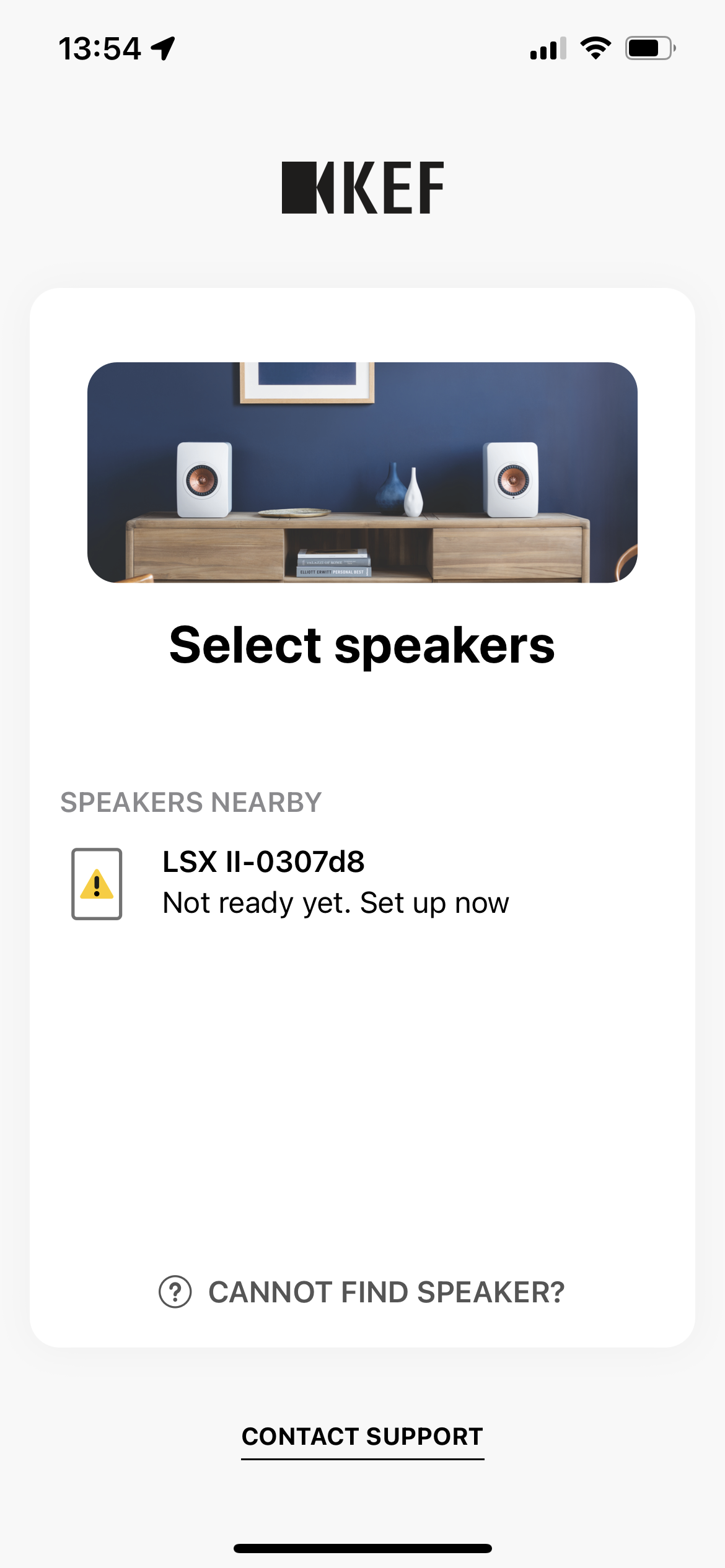725x1568 pixels.
Task: Open the Cannot Find Speaker help
Action: (362, 1292)
